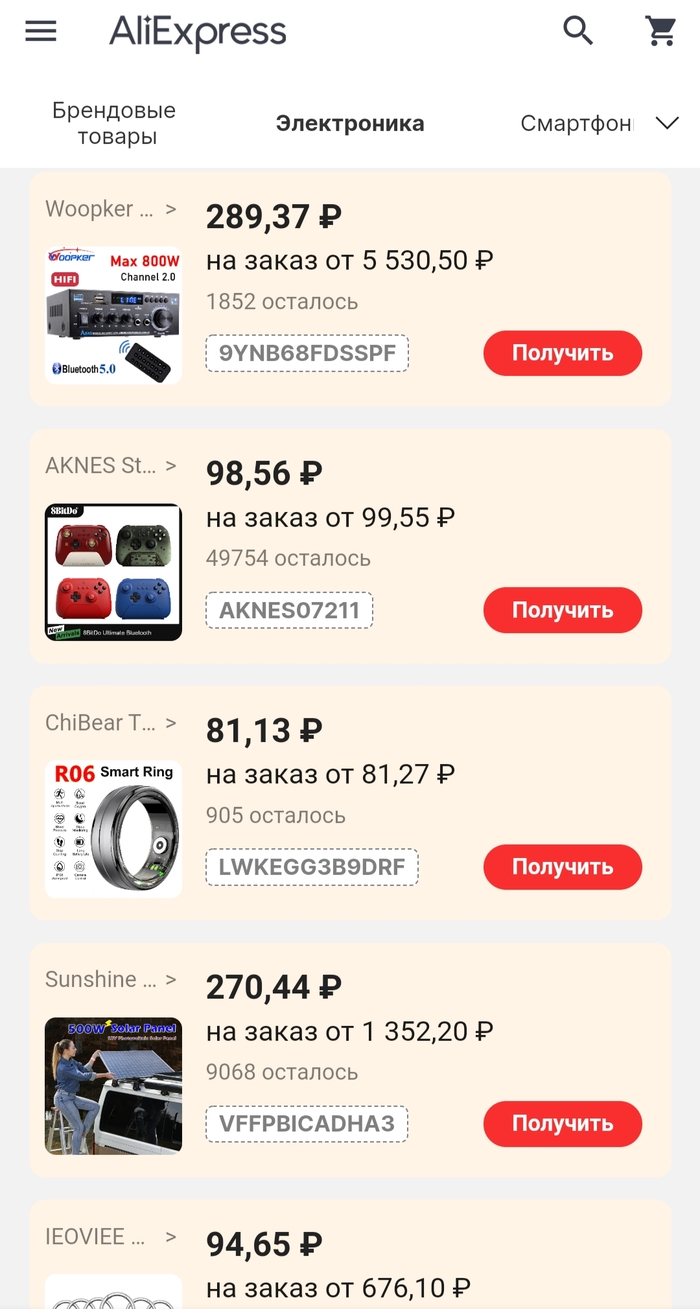700x1309 pixels.
Task: Claim the LWKEGG3B9DRF coupon with Получить
Action: (562, 867)
